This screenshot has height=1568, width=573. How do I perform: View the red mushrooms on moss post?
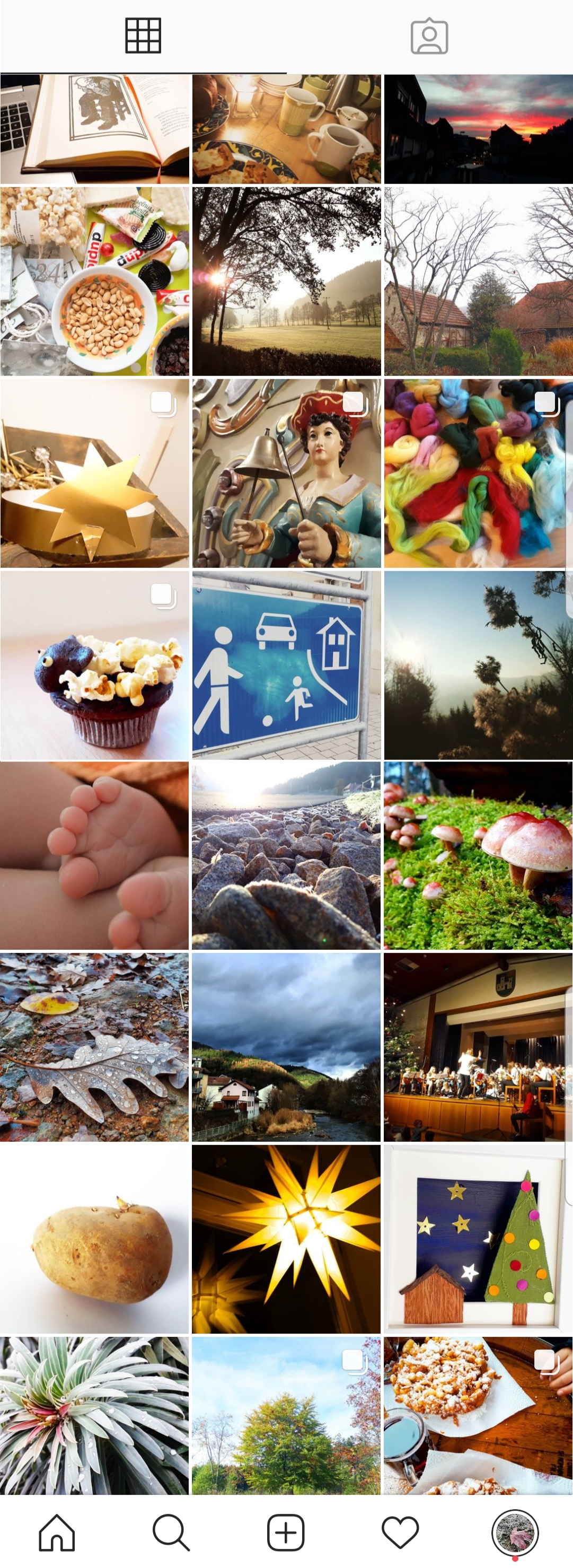point(478,855)
